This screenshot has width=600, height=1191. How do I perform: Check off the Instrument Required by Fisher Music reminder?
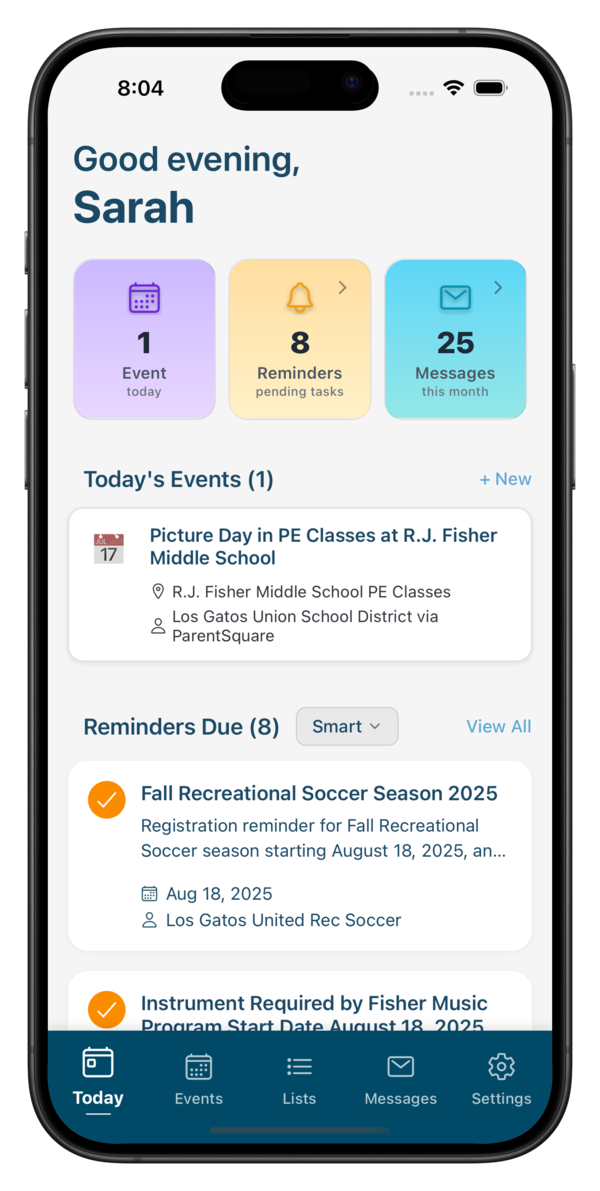click(x=107, y=1009)
